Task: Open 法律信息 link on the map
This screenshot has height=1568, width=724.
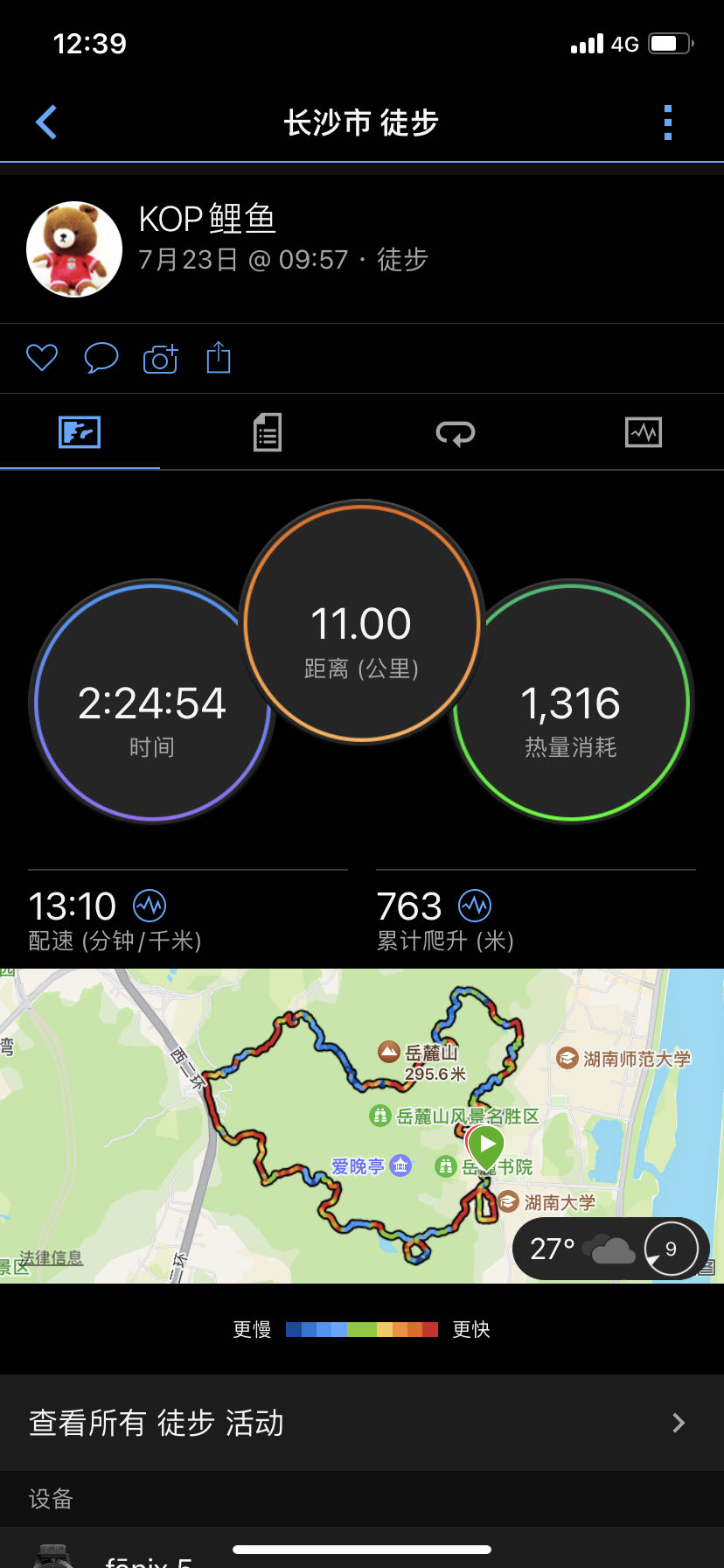Action: 51,1257
